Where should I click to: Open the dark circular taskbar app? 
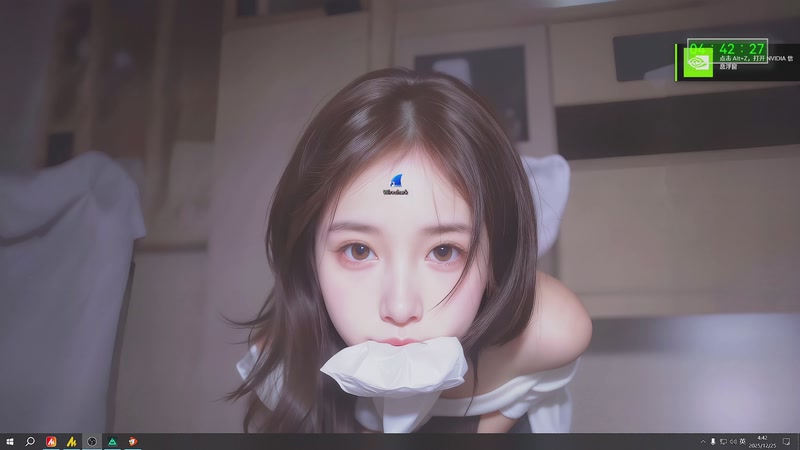tap(91, 441)
